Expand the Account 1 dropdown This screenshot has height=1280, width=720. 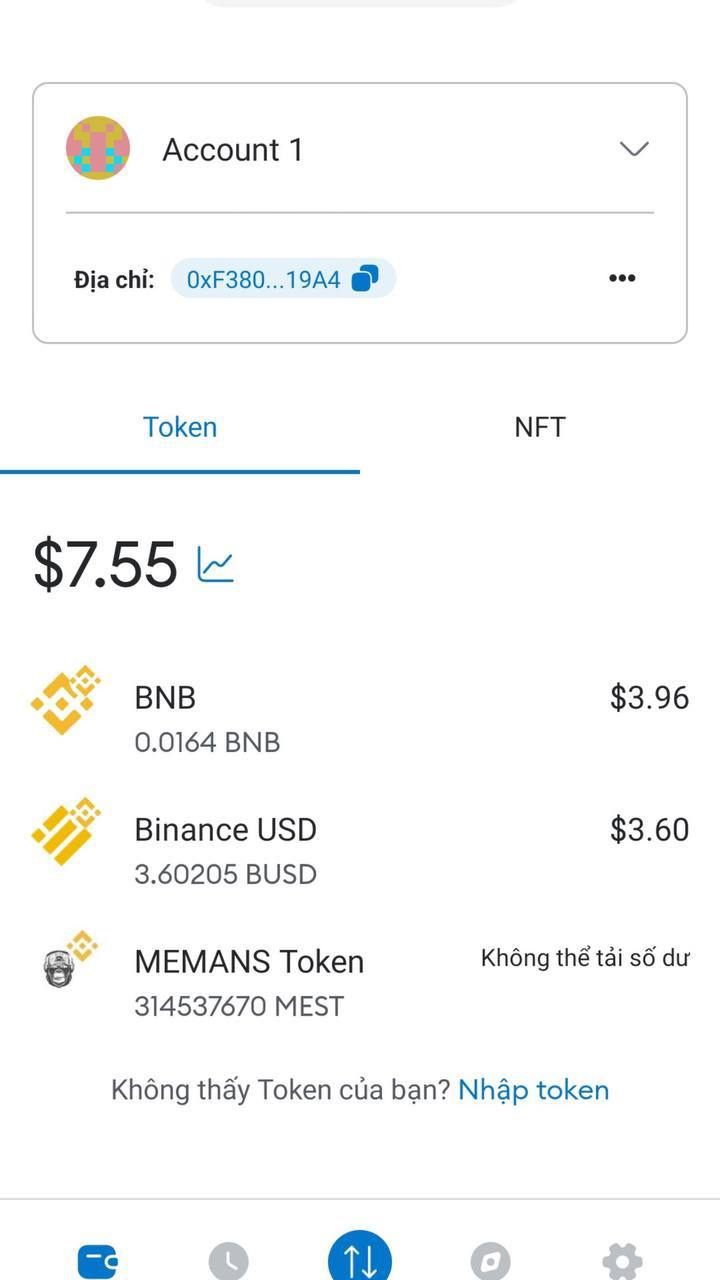(x=634, y=149)
